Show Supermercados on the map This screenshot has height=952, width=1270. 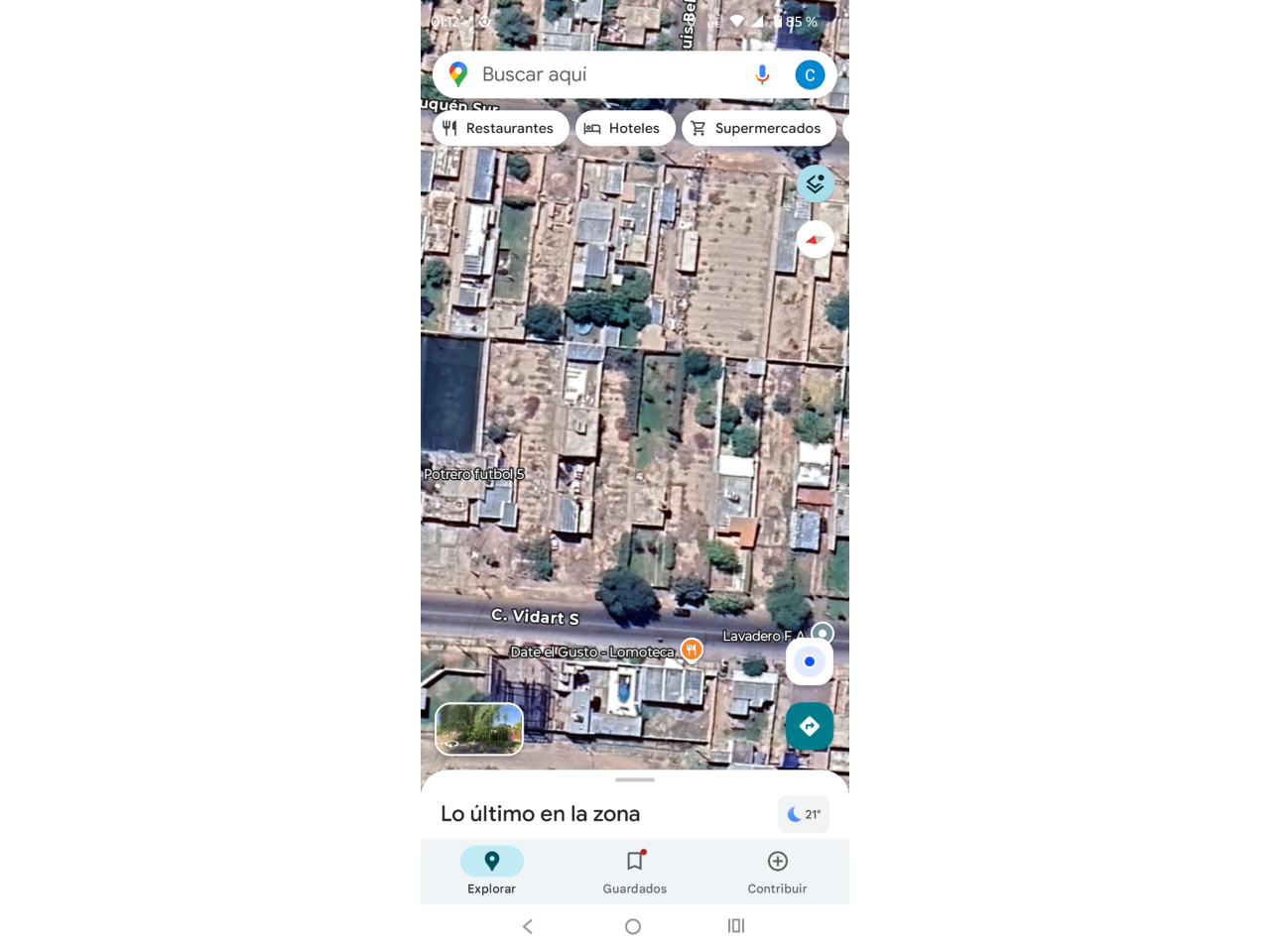758,128
